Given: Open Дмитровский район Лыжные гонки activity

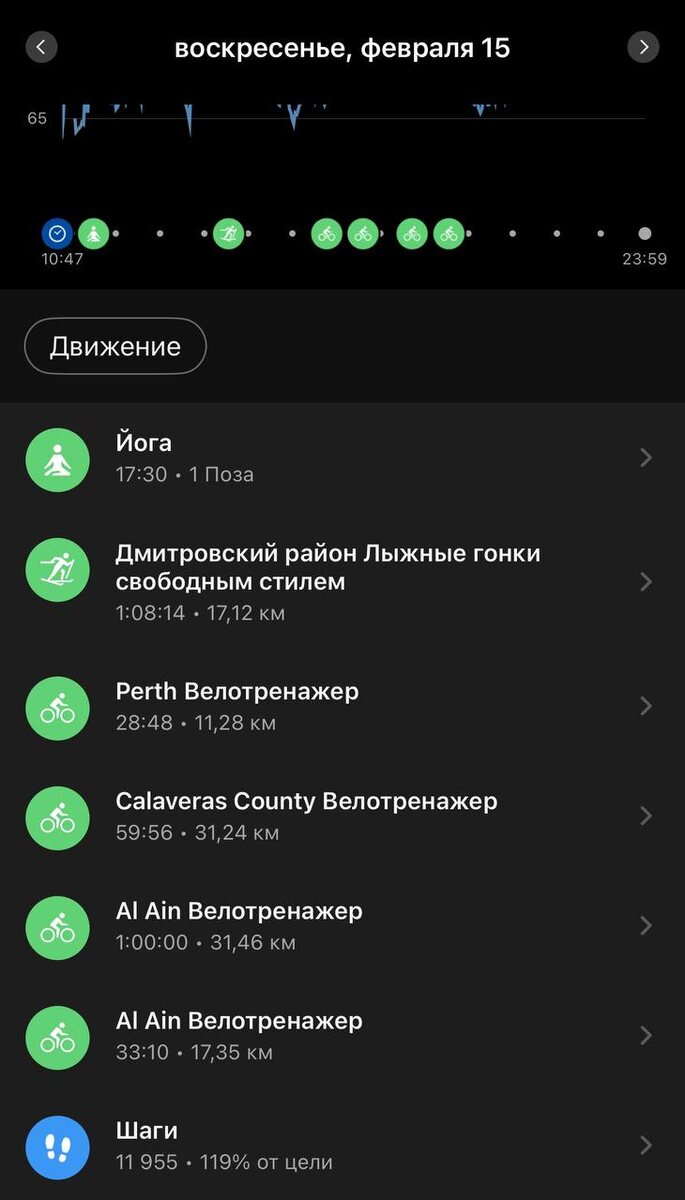Looking at the screenshot, I should 342,582.
